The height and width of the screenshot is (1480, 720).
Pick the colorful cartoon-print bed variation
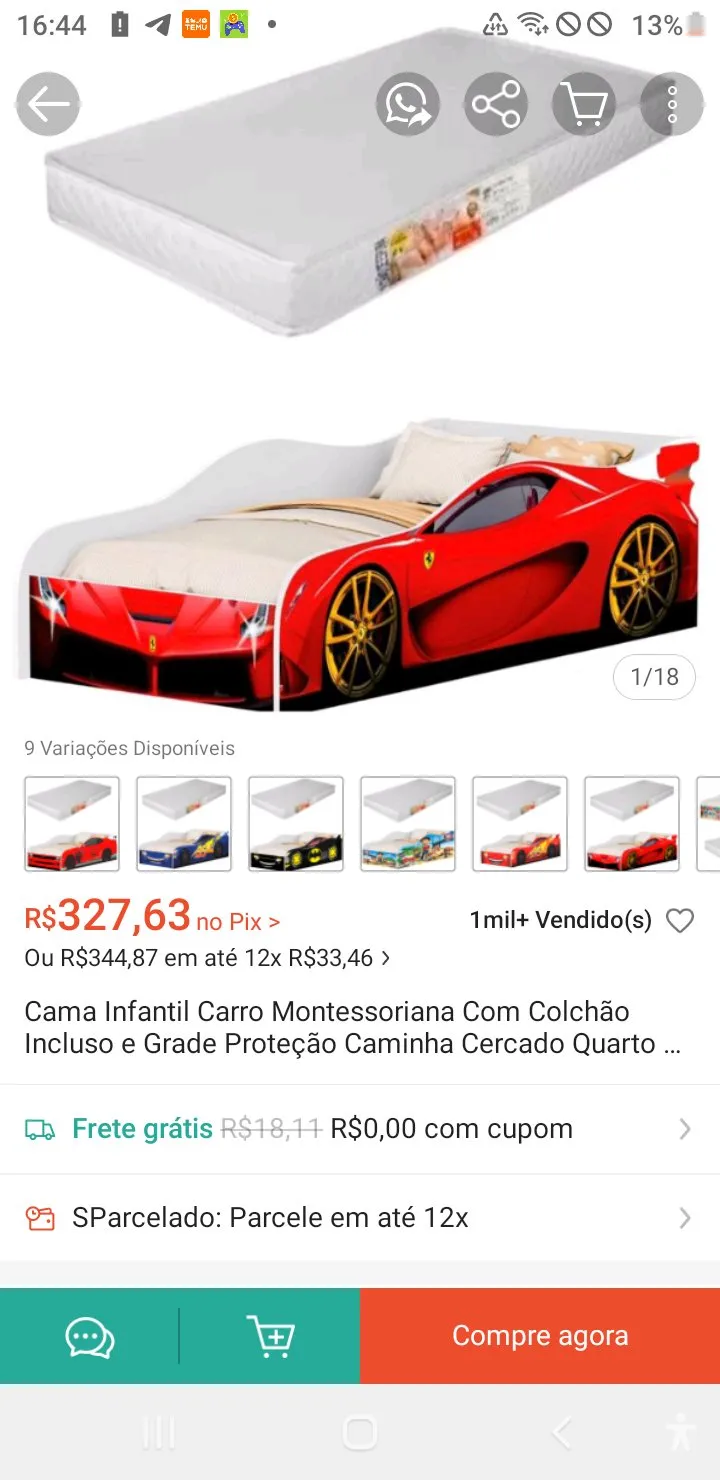click(408, 824)
